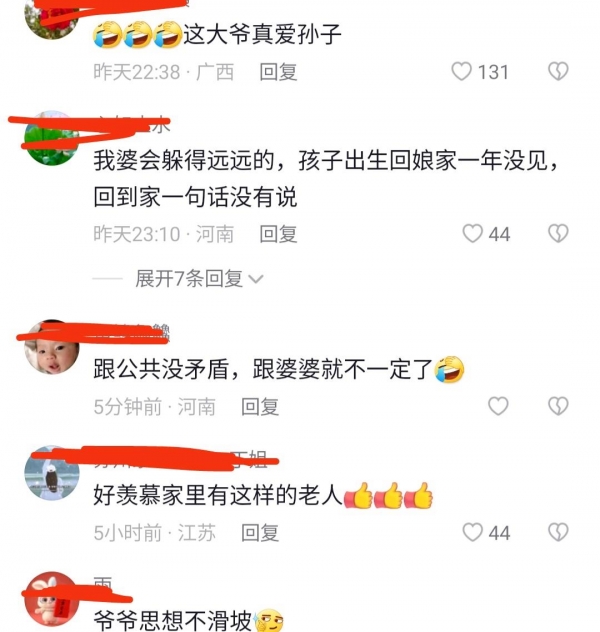Dislike the 昨天23:10 河南 comment

pos(558,234)
